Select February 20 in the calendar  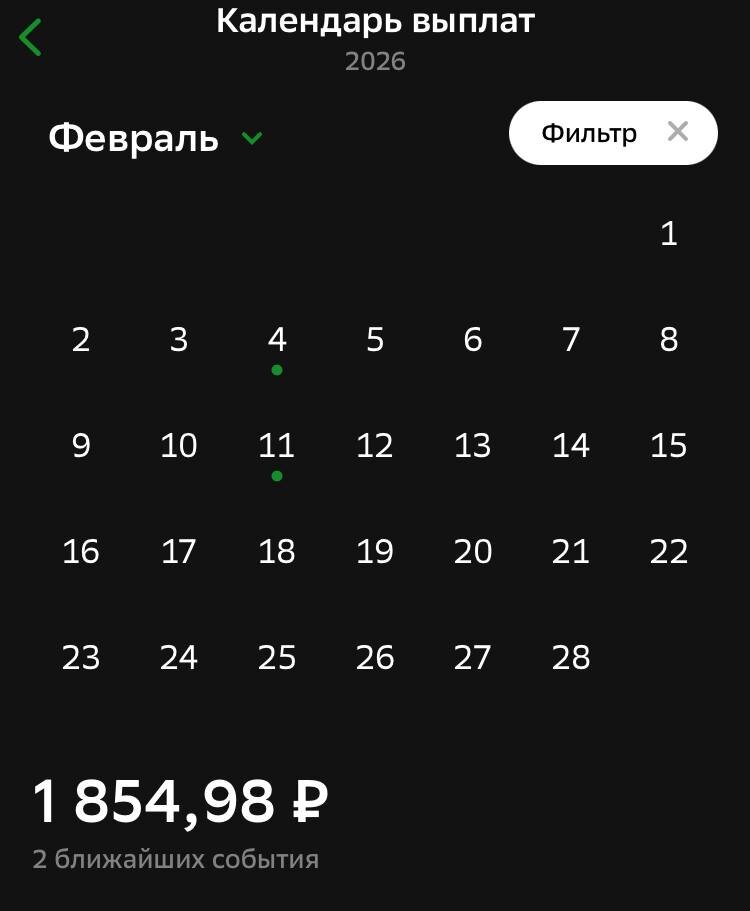pos(472,552)
